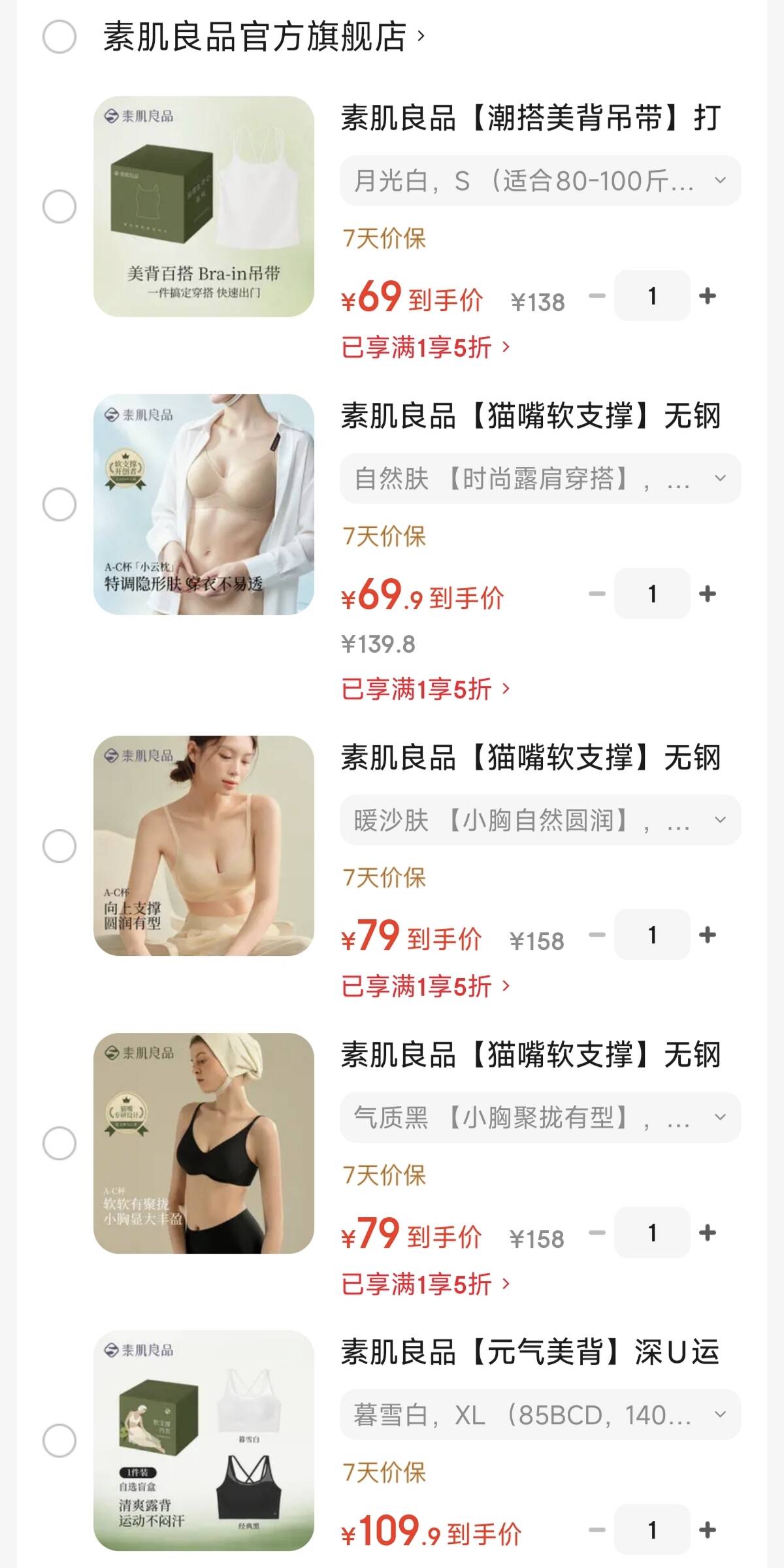Open the 暮雪白, XL variant dropdown
784x1568 pixels.
coord(540,1415)
